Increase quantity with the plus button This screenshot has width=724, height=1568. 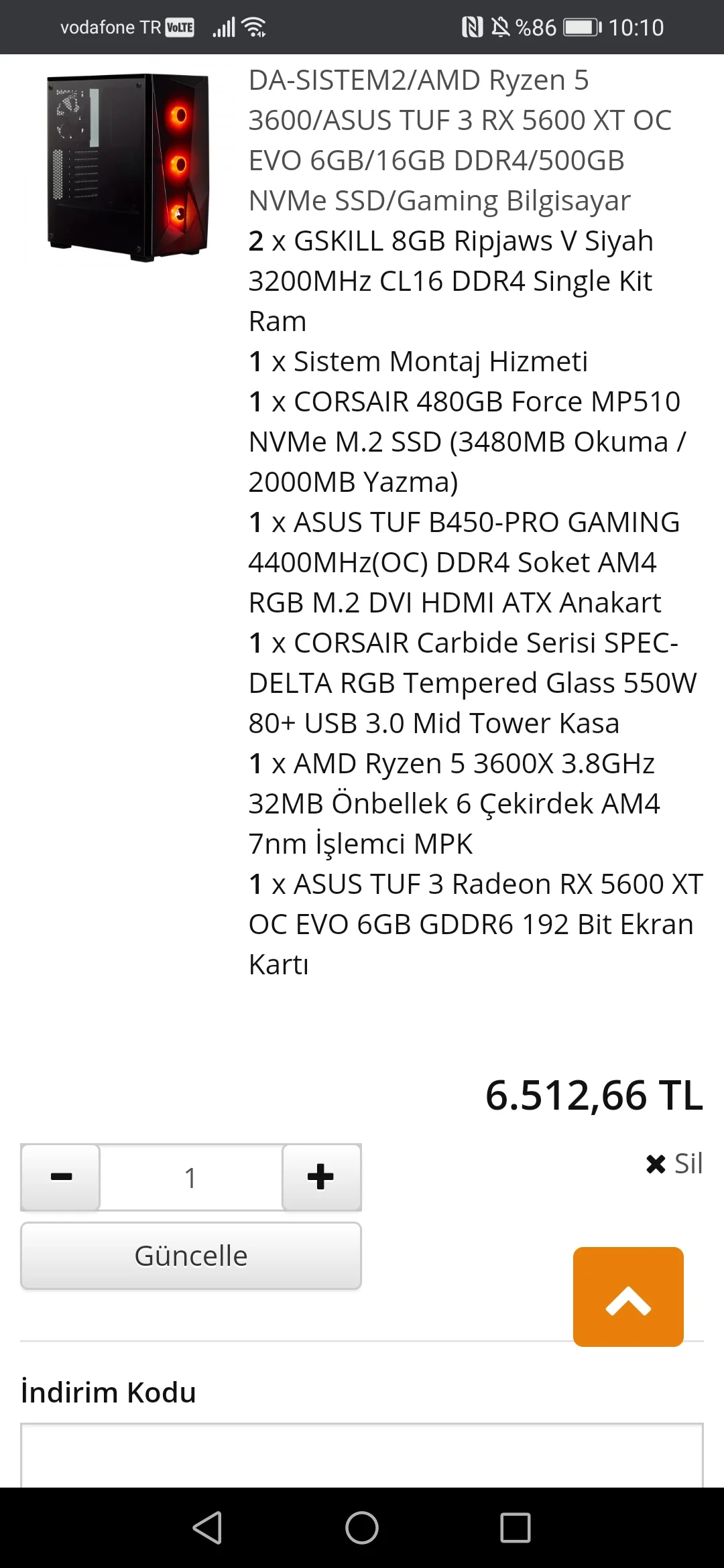[x=321, y=1177]
